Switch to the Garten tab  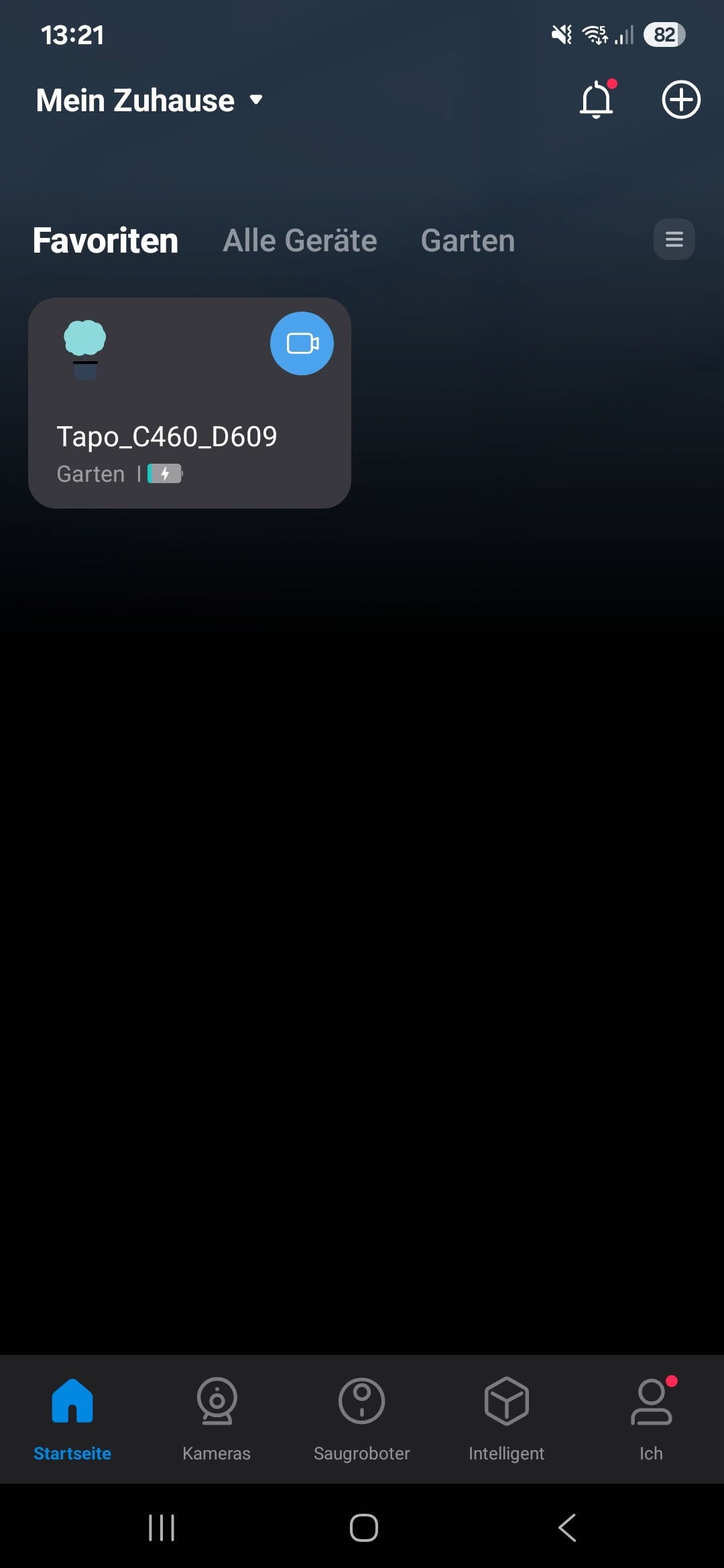[x=468, y=241]
